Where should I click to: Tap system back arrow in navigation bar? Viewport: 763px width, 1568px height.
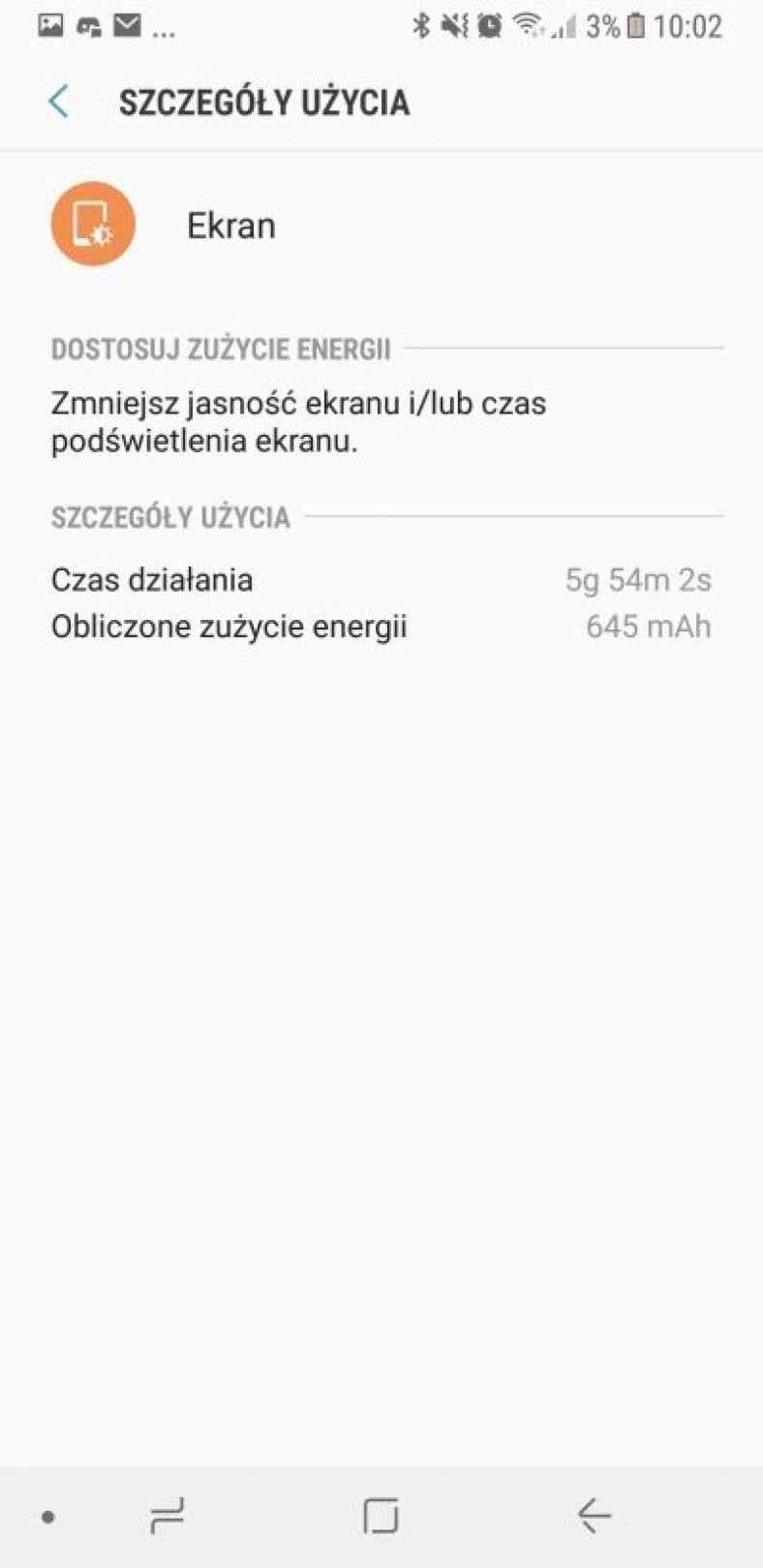tap(594, 1516)
